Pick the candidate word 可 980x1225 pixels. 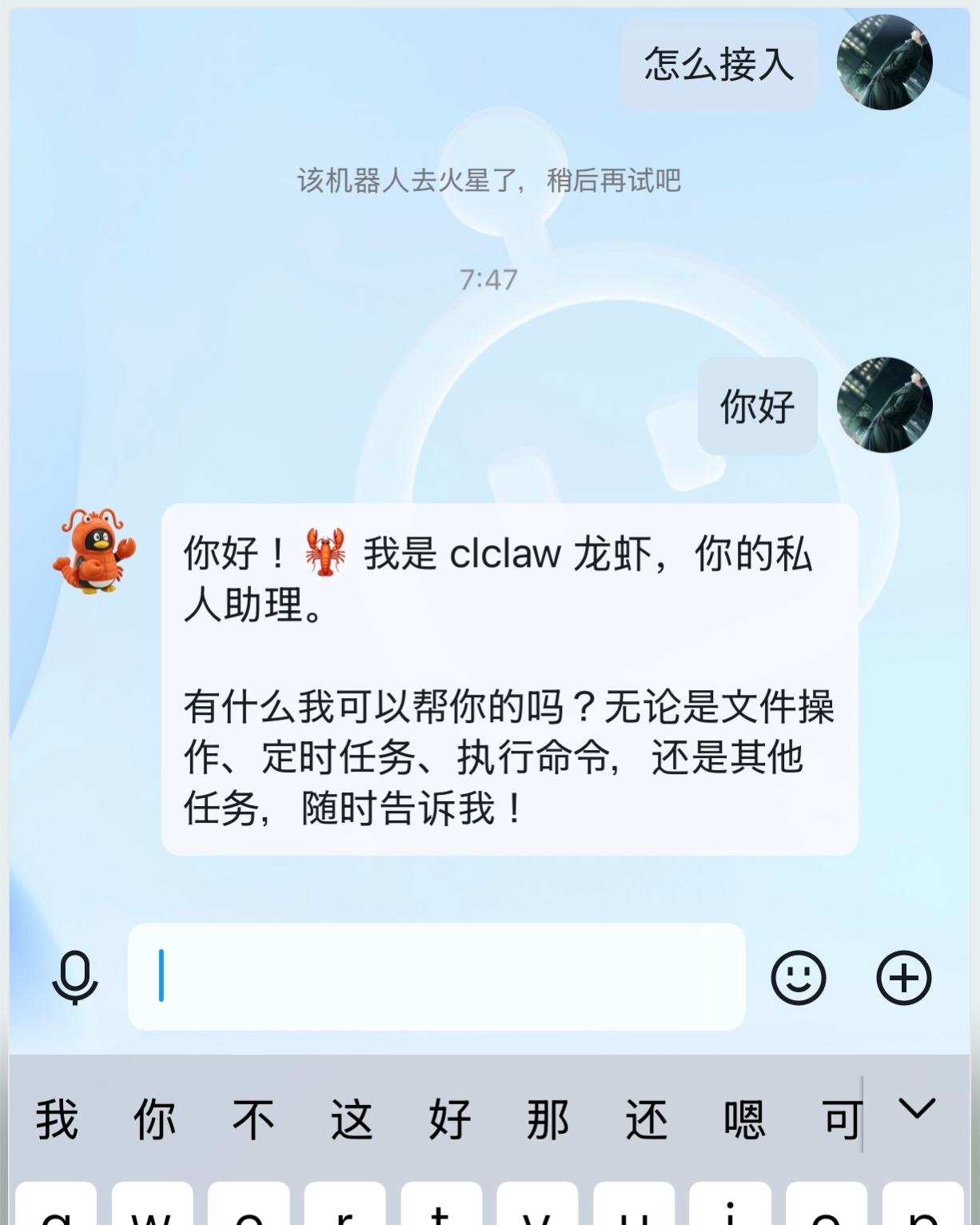pyautogui.click(x=841, y=1119)
